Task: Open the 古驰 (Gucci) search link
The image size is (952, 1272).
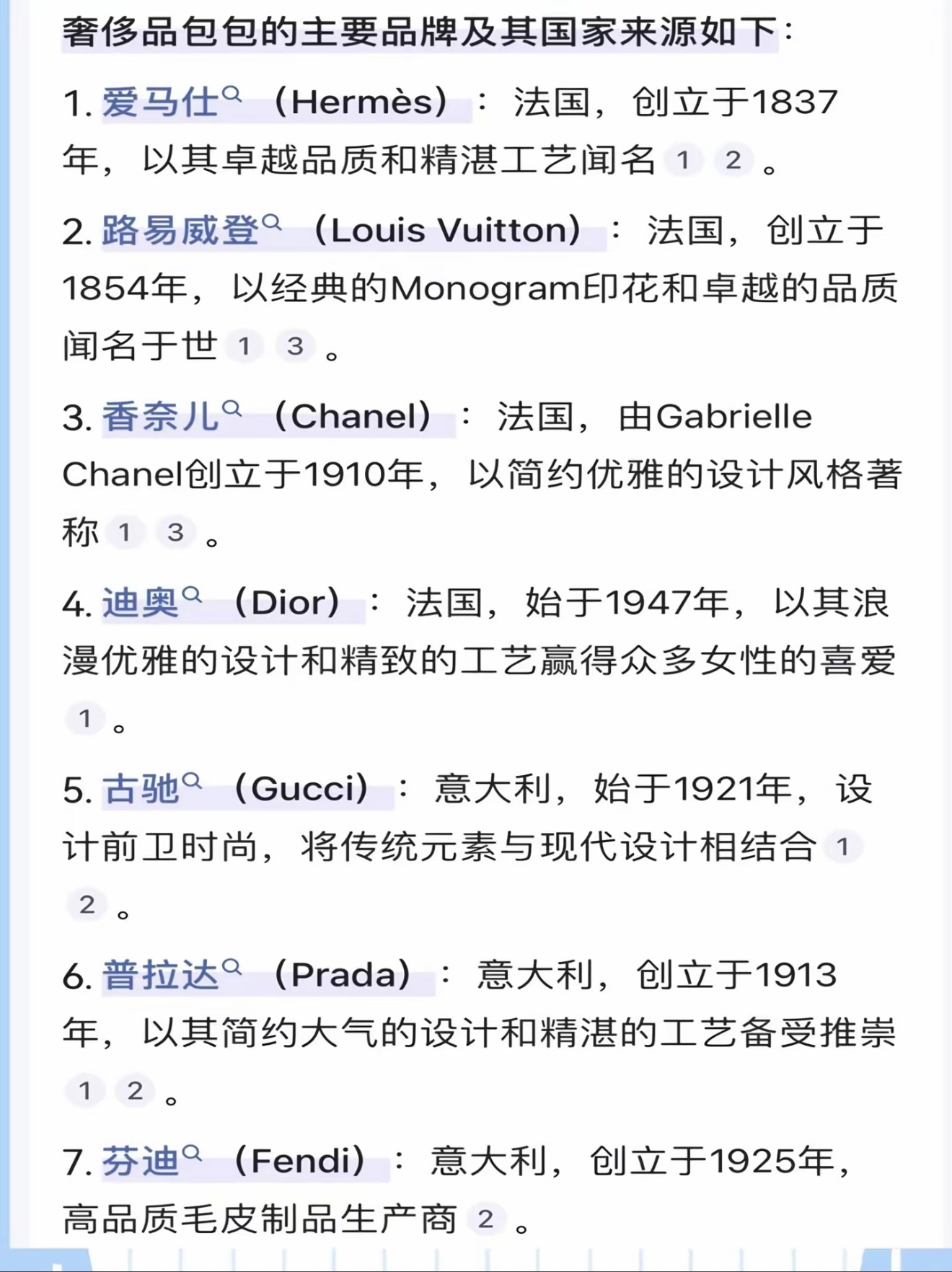Action: [x=141, y=789]
